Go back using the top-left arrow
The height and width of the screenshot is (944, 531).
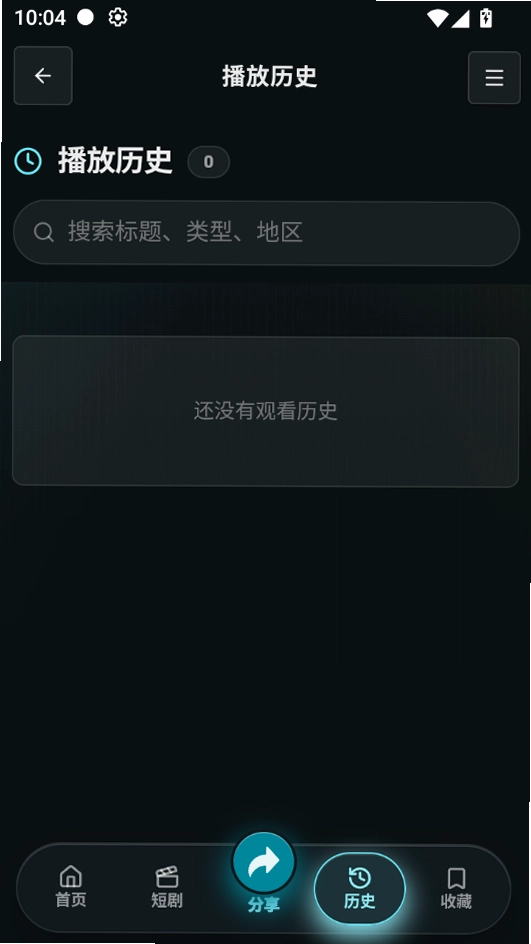43,76
